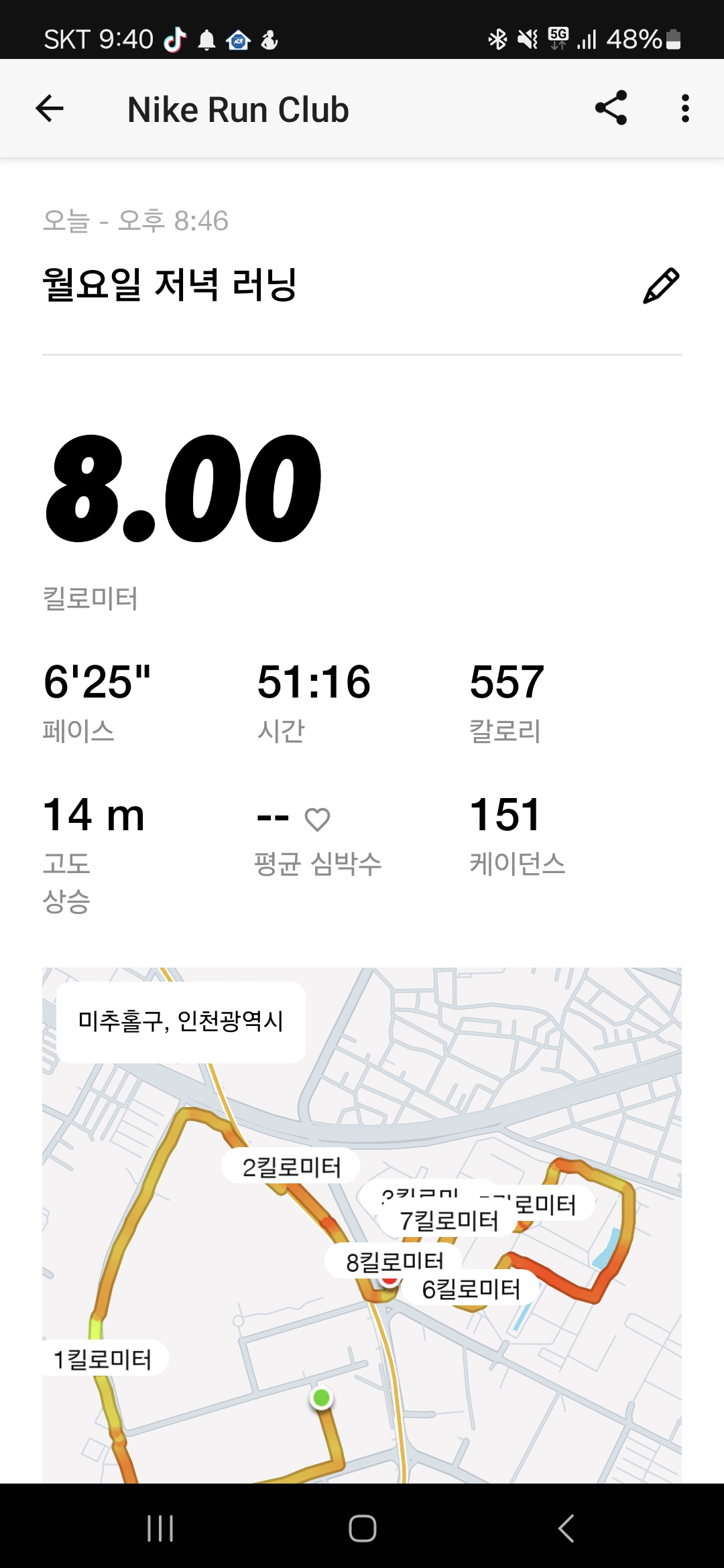Edit the run title with pencil icon
Viewport: 724px width, 1568px height.
click(661, 285)
